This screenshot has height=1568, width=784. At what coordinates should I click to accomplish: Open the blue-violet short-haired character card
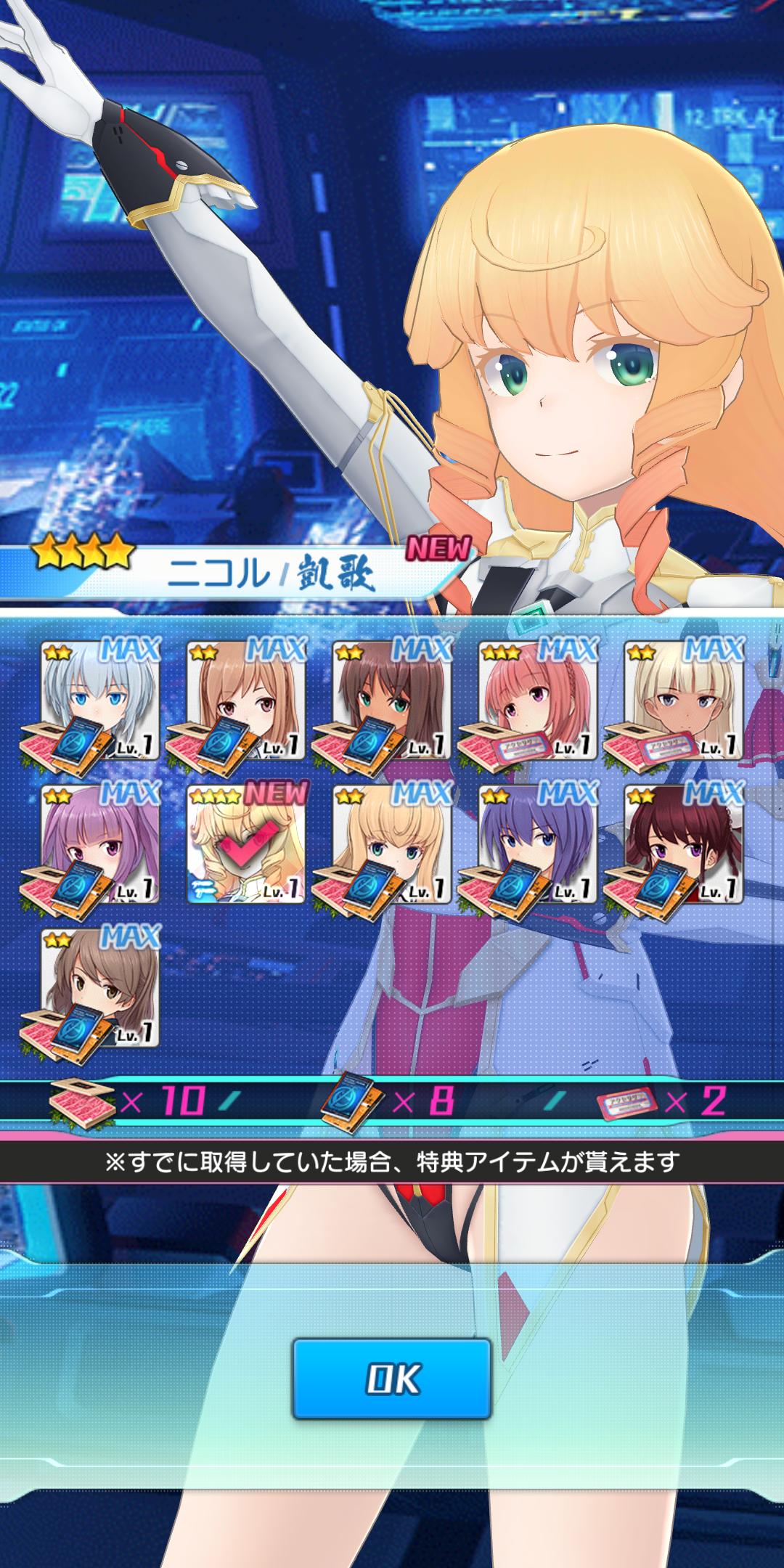click(x=538, y=844)
